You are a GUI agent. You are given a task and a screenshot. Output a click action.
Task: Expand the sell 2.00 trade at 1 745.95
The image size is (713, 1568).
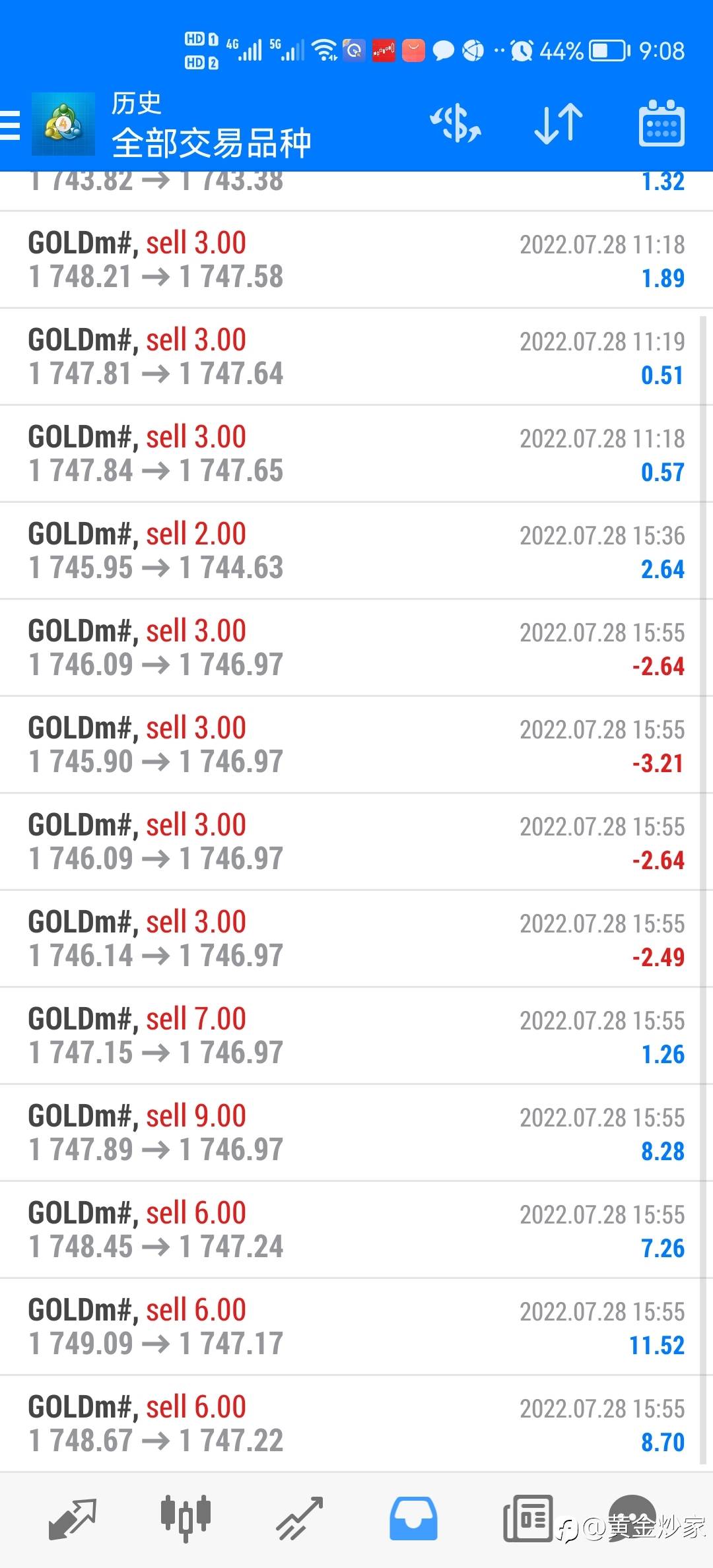356,550
